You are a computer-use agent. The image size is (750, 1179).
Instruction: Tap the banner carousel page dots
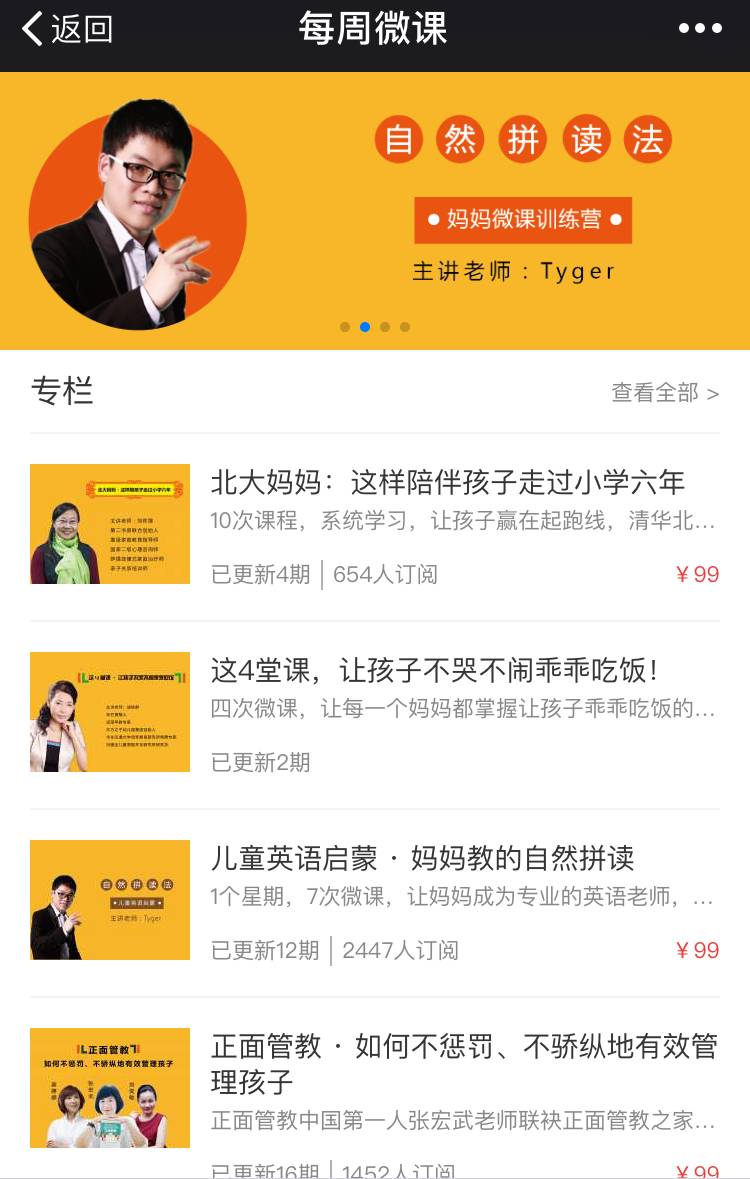(x=375, y=327)
